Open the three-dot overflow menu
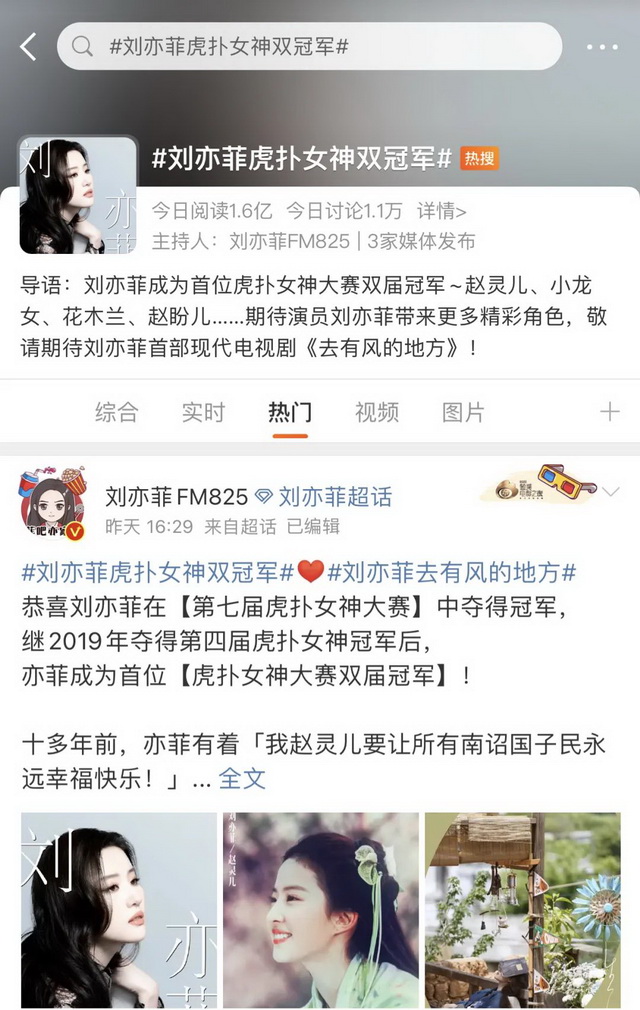 point(602,46)
